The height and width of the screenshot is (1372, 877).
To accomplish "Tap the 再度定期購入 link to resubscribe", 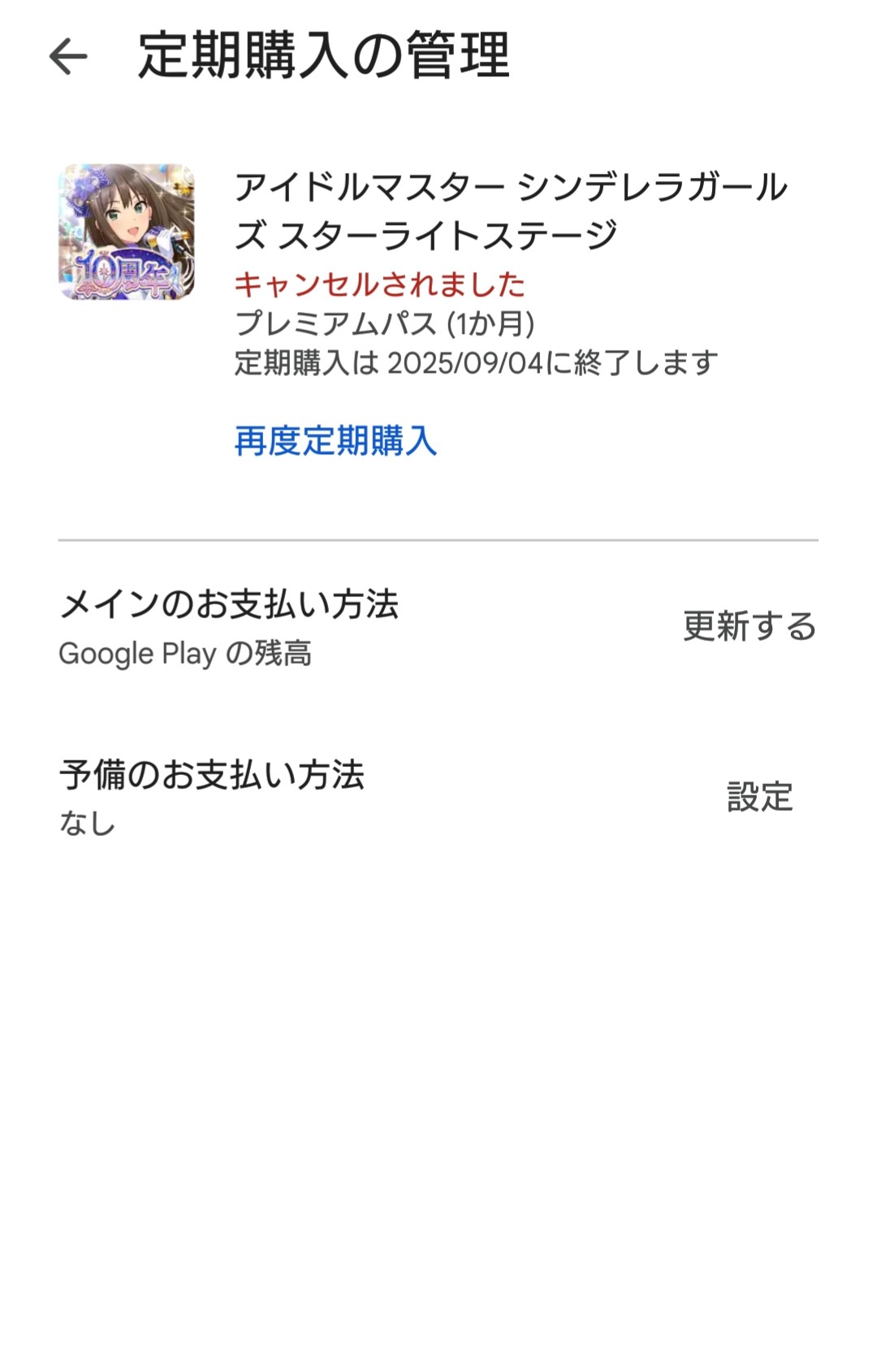I will [335, 441].
